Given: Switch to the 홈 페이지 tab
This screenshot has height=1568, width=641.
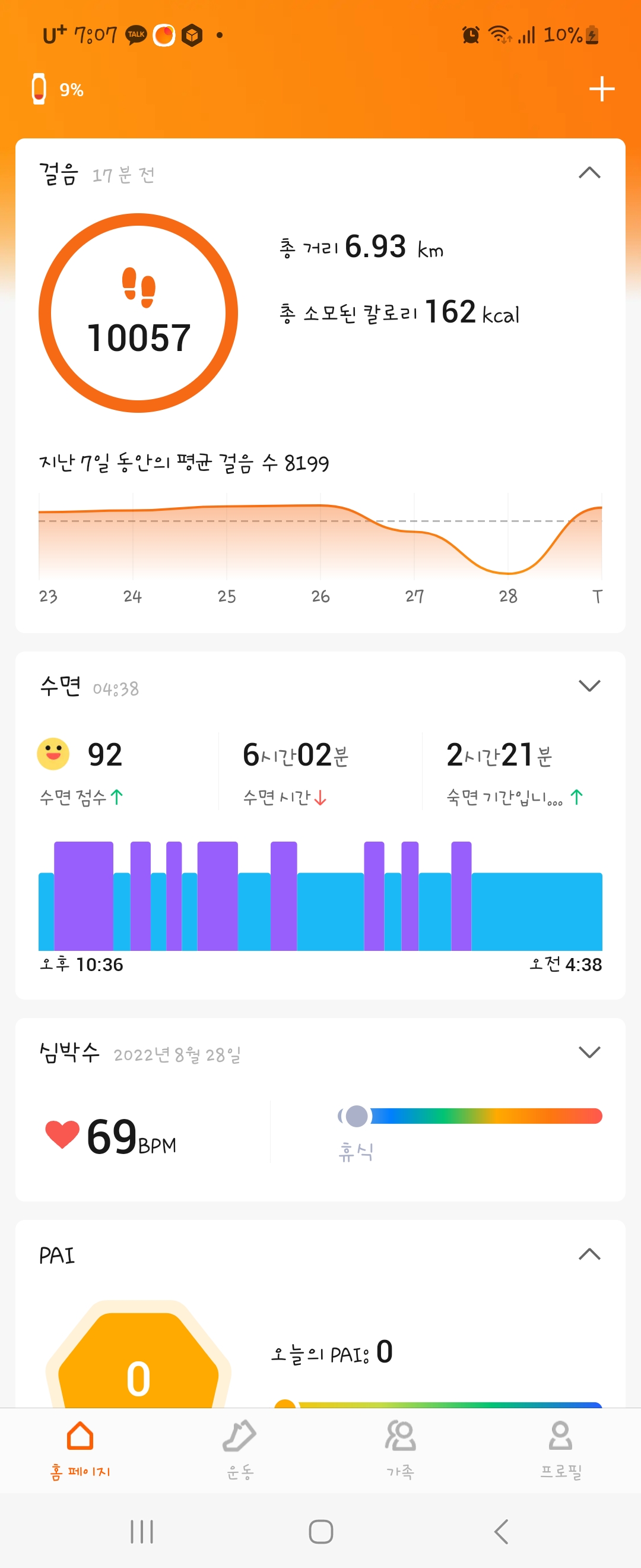Looking at the screenshot, I should [x=80, y=1449].
